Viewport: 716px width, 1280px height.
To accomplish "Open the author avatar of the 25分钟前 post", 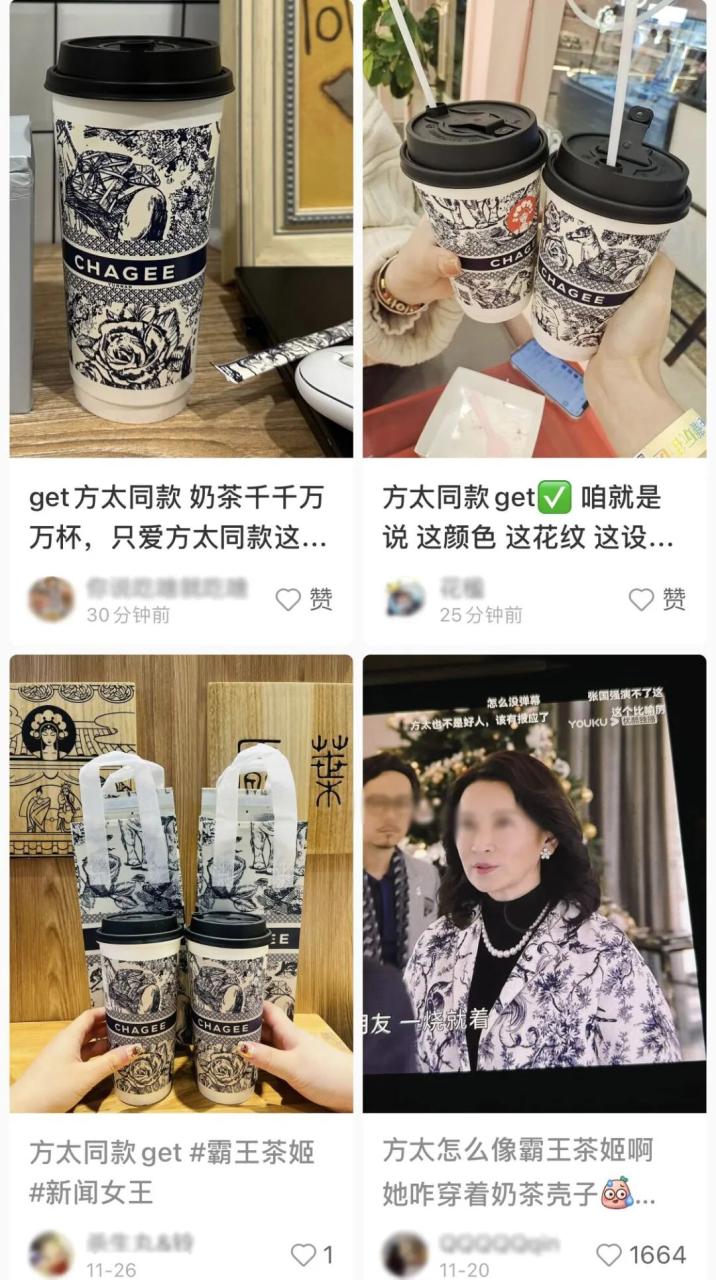I will (405, 599).
